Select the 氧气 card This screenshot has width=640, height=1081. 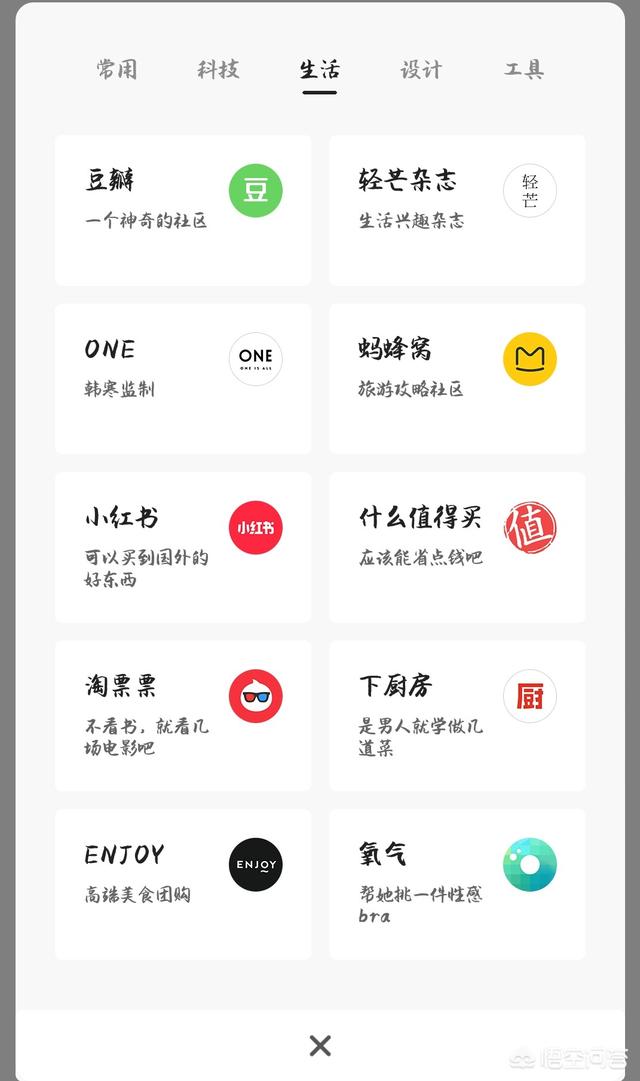457,885
